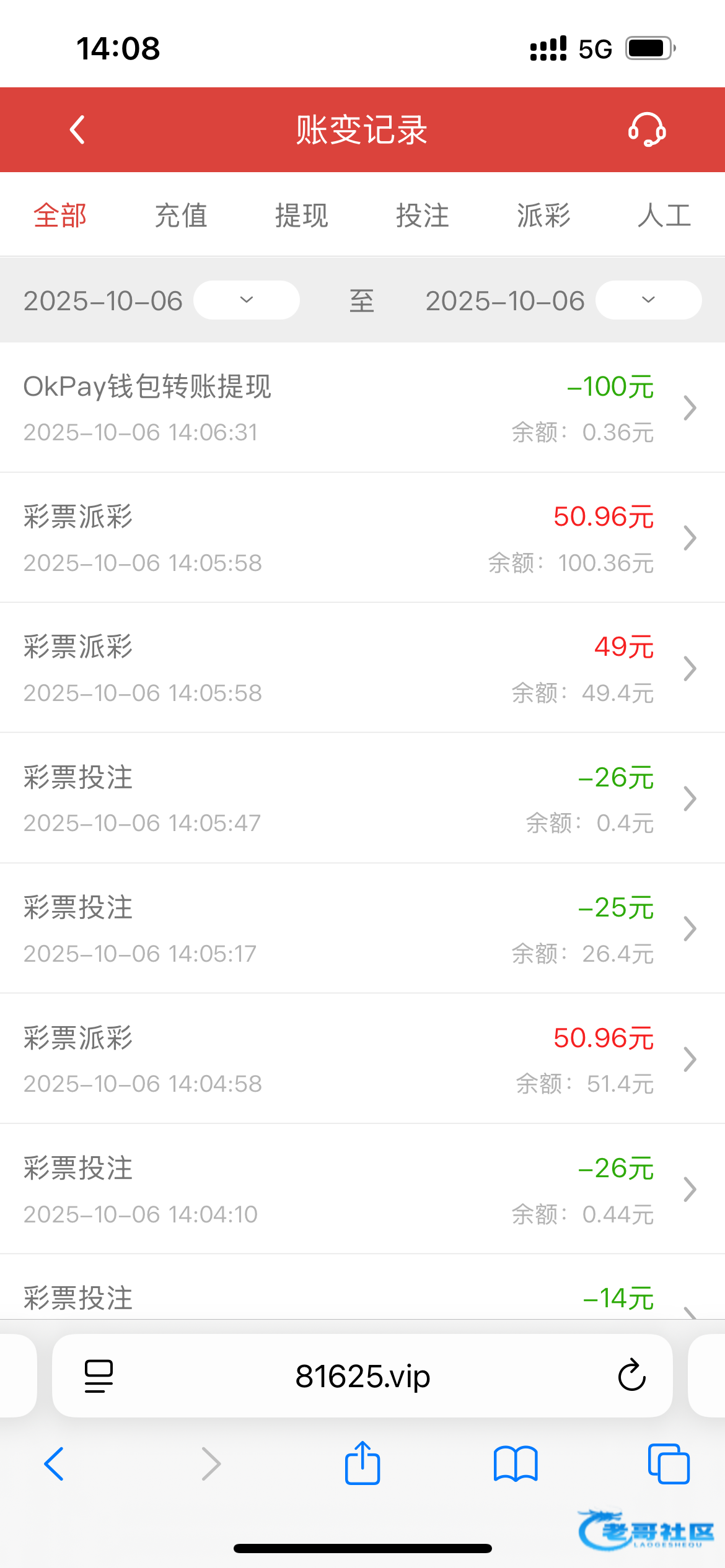Select the 全部 tab

60,216
